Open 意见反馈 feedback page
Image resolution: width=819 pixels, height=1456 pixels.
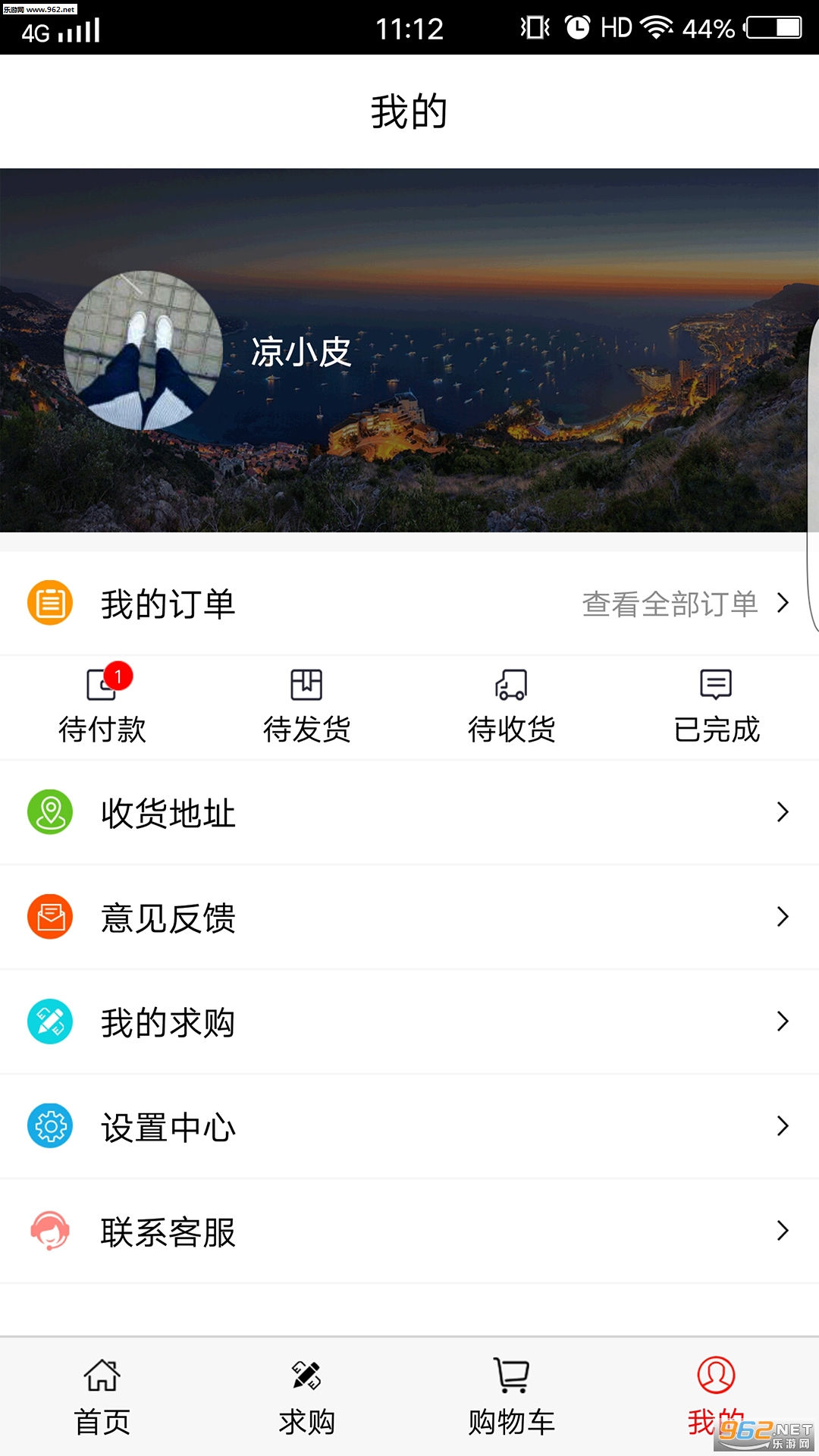409,917
